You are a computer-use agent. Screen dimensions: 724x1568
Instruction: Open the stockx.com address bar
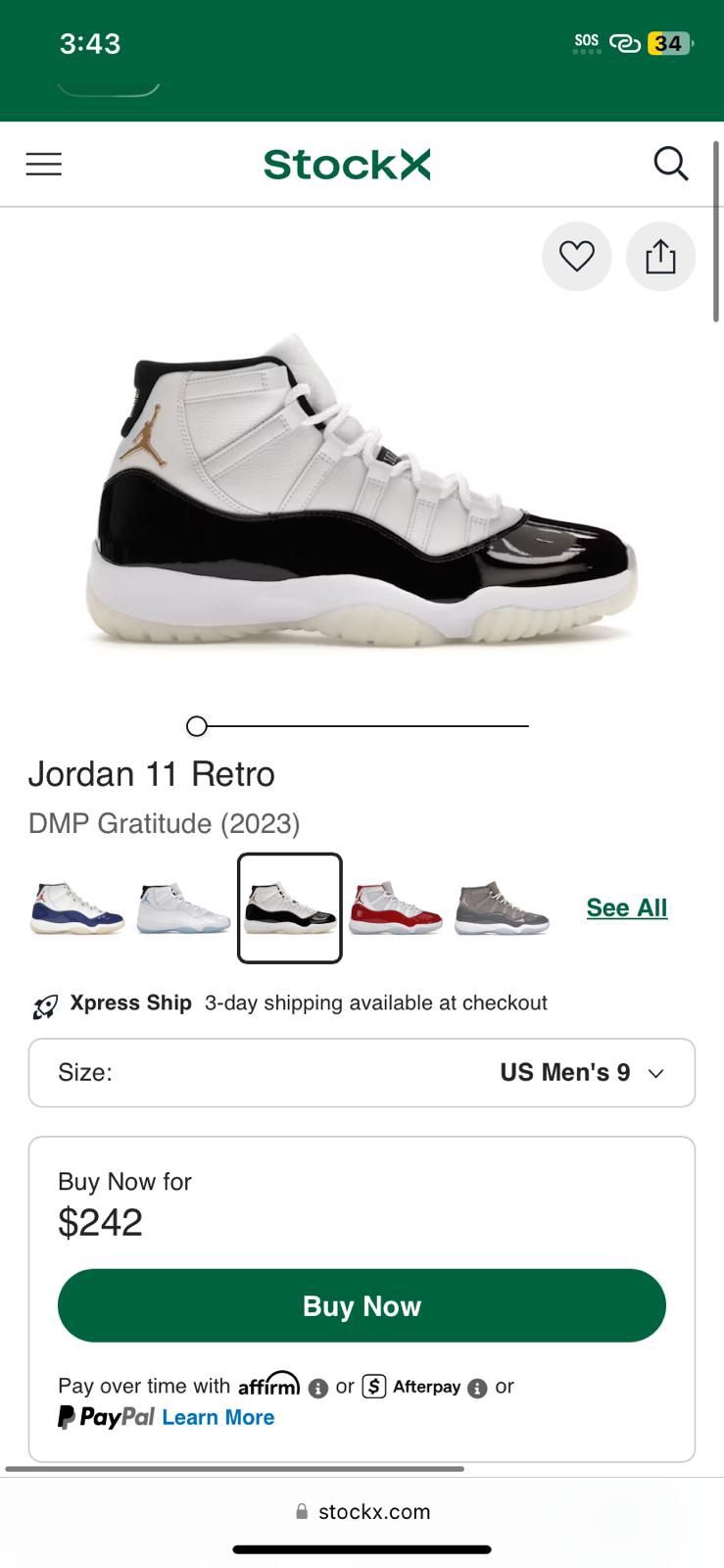362,1510
